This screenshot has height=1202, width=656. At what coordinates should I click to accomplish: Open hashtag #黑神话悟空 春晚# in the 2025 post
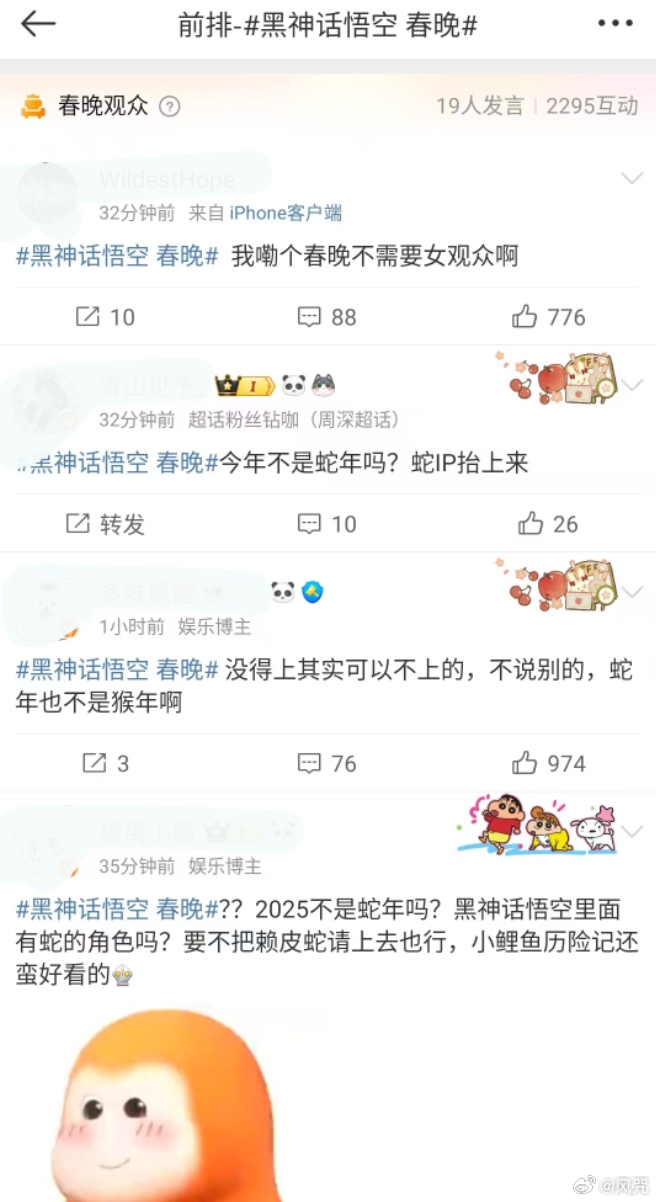tap(117, 909)
